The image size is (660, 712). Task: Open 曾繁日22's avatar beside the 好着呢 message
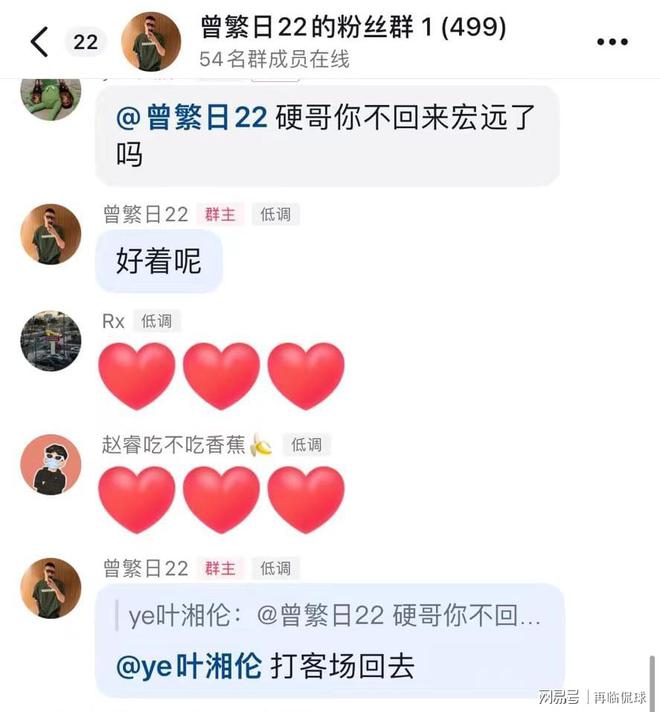(x=50, y=234)
